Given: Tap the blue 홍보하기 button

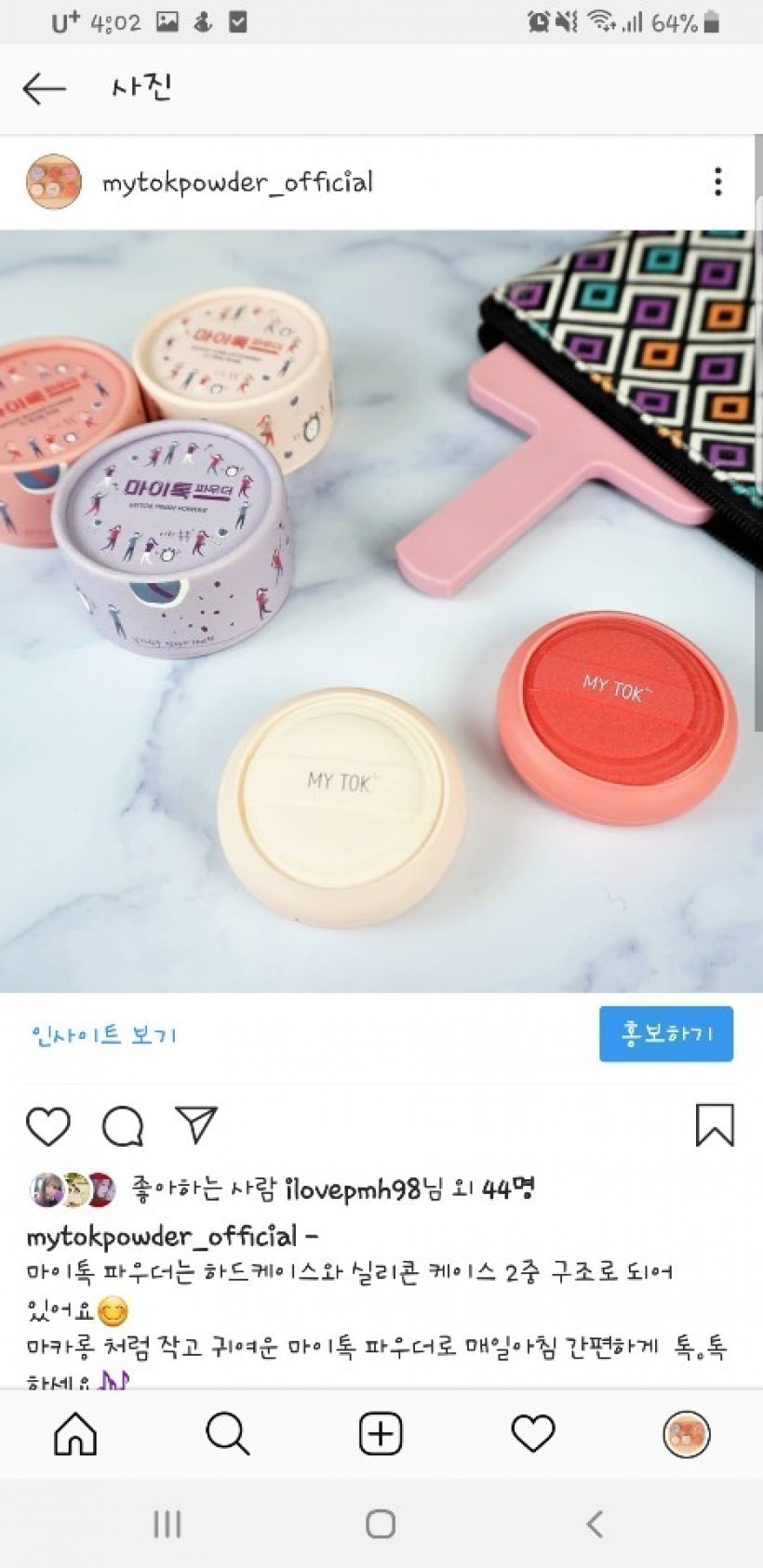Looking at the screenshot, I should (x=665, y=1033).
